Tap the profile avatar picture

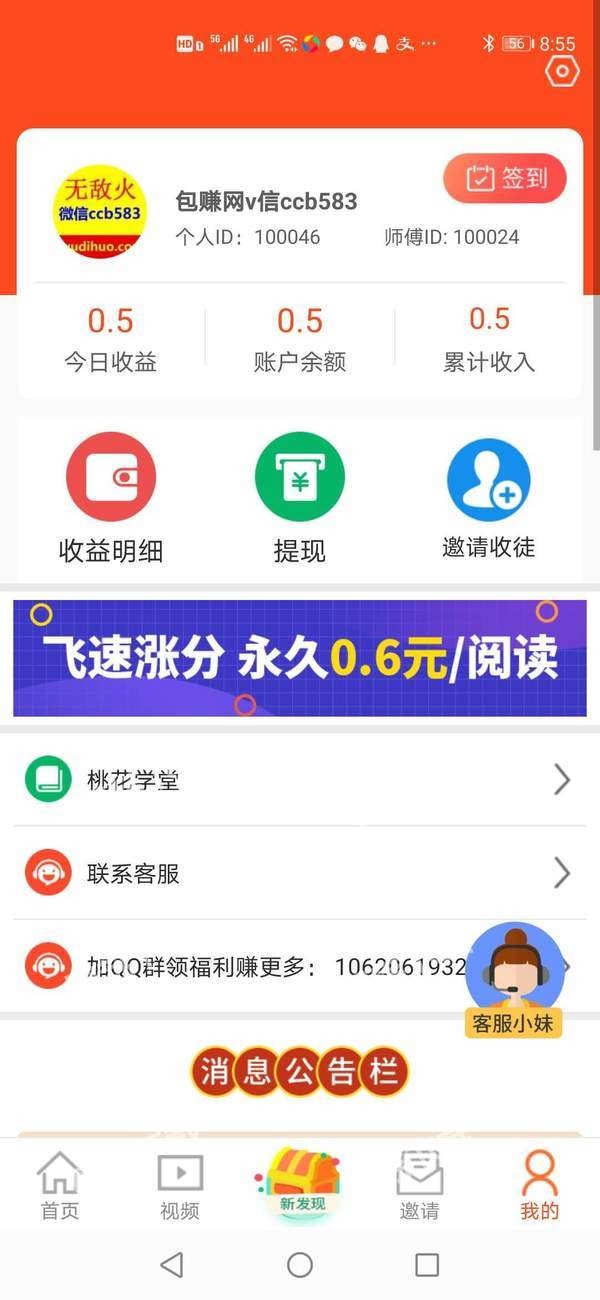pos(100,212)
